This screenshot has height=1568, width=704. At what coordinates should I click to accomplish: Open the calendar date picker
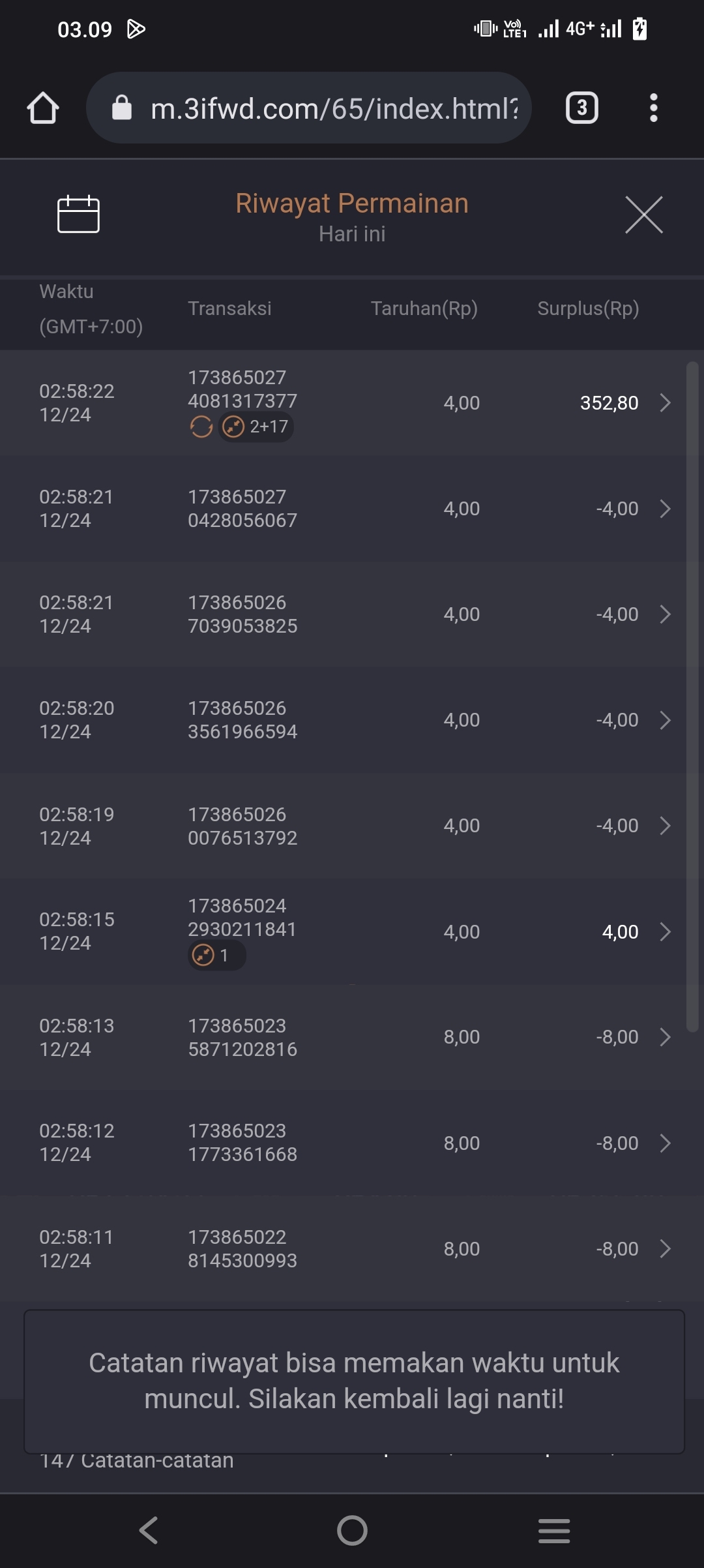78,214
